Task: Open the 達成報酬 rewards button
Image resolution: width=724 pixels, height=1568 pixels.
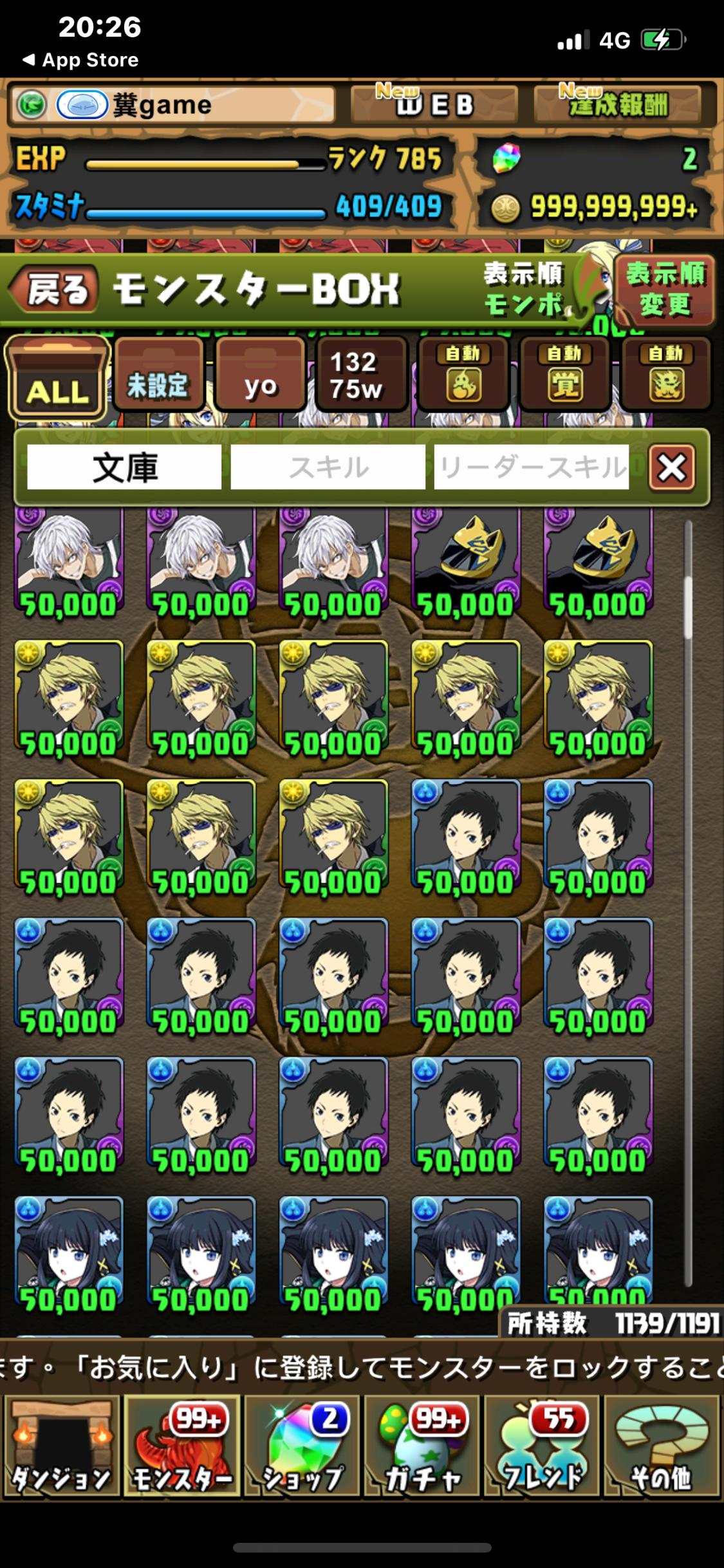Action: point(617,105)
